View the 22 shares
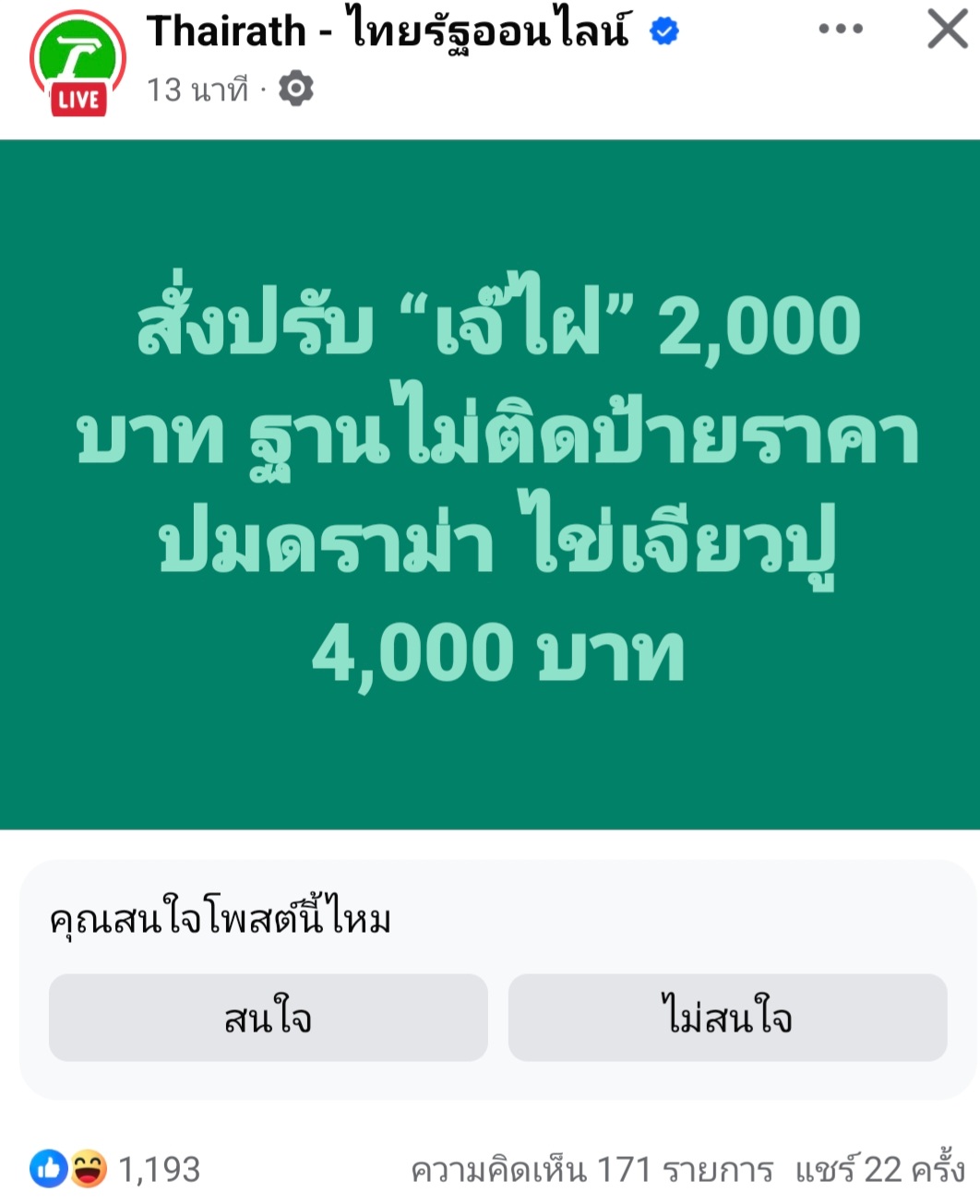The width and height of the screenshot is (980, 1204). coord(879,1170)
